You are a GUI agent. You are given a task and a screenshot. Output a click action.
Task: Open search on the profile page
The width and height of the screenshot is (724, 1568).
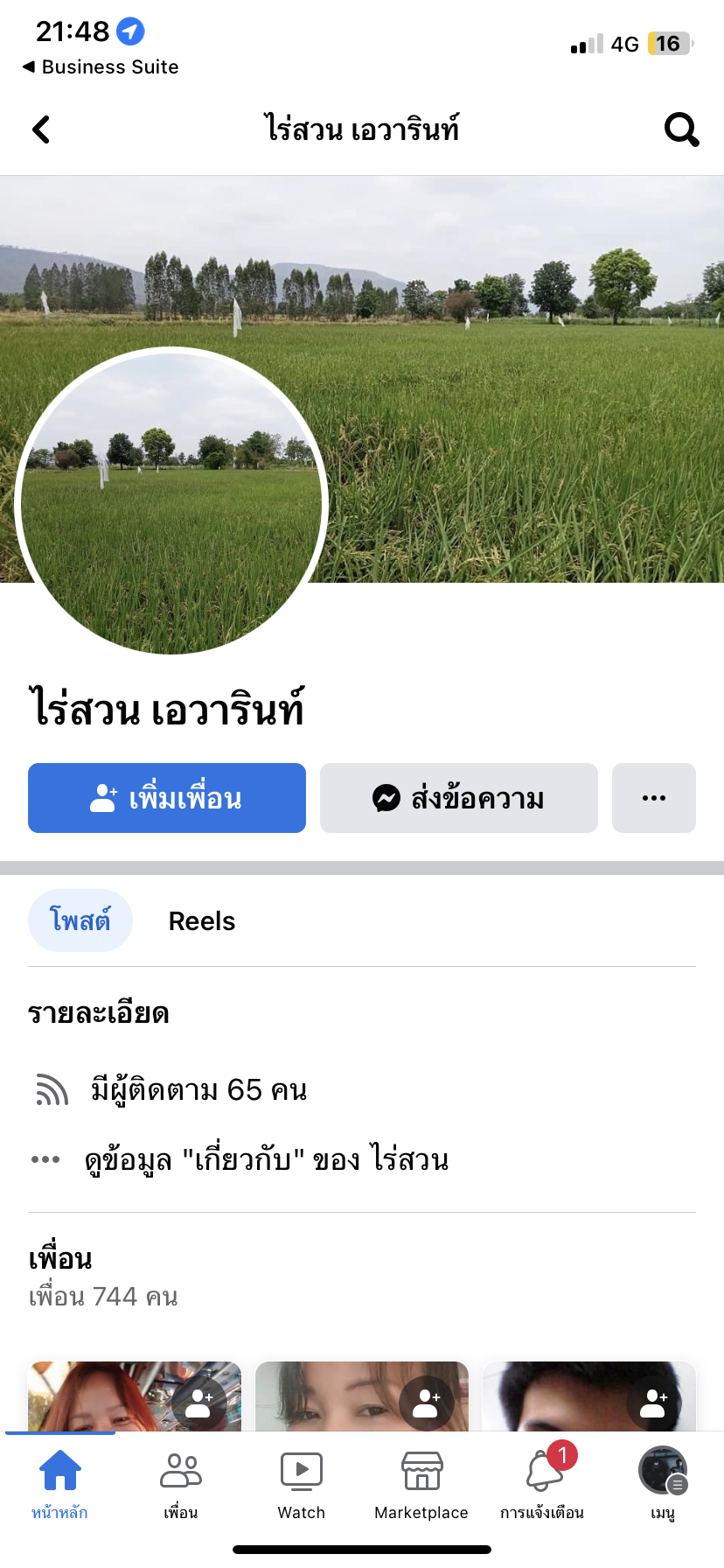click(681, 129)
